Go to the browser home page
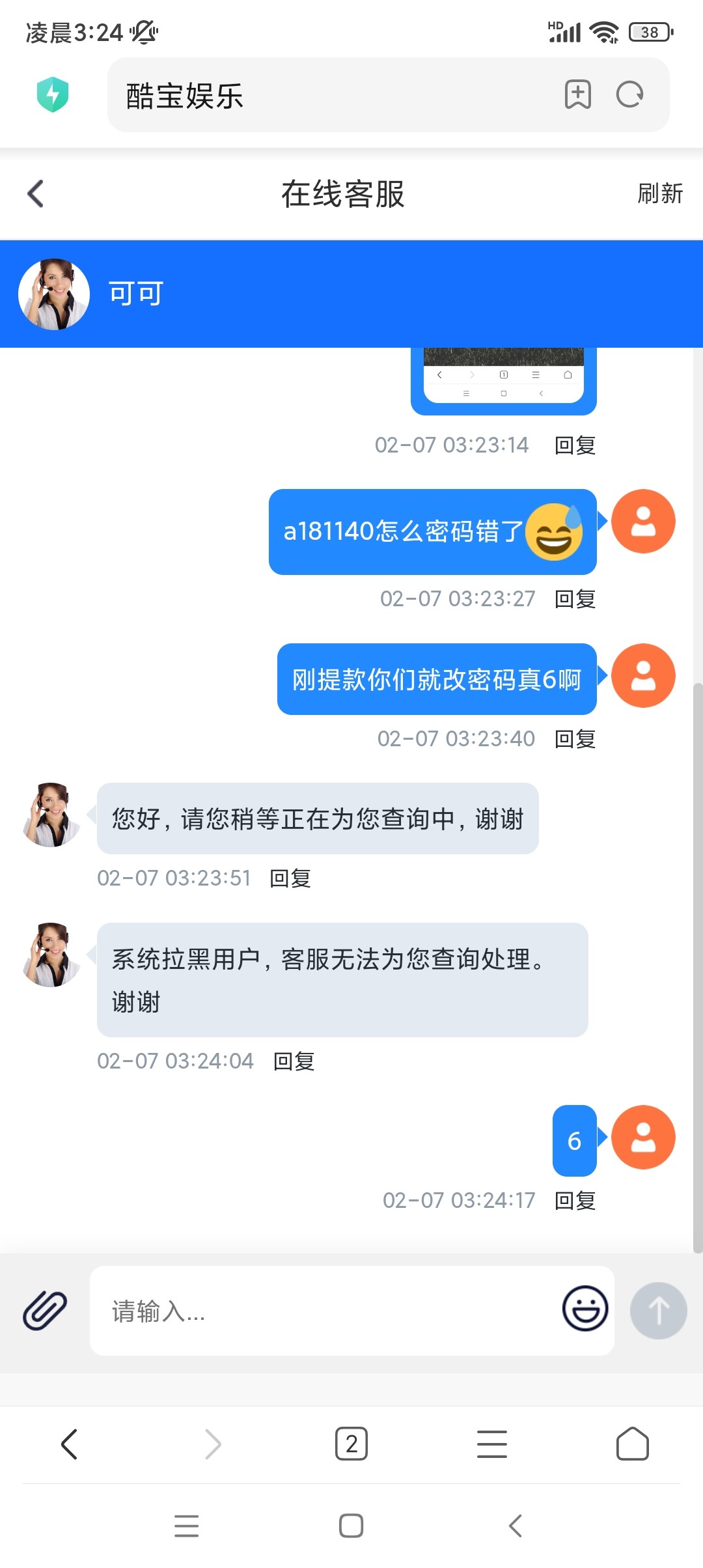Image resolution: width=703 pixels, height=1568 pixels. [632, 1444]
